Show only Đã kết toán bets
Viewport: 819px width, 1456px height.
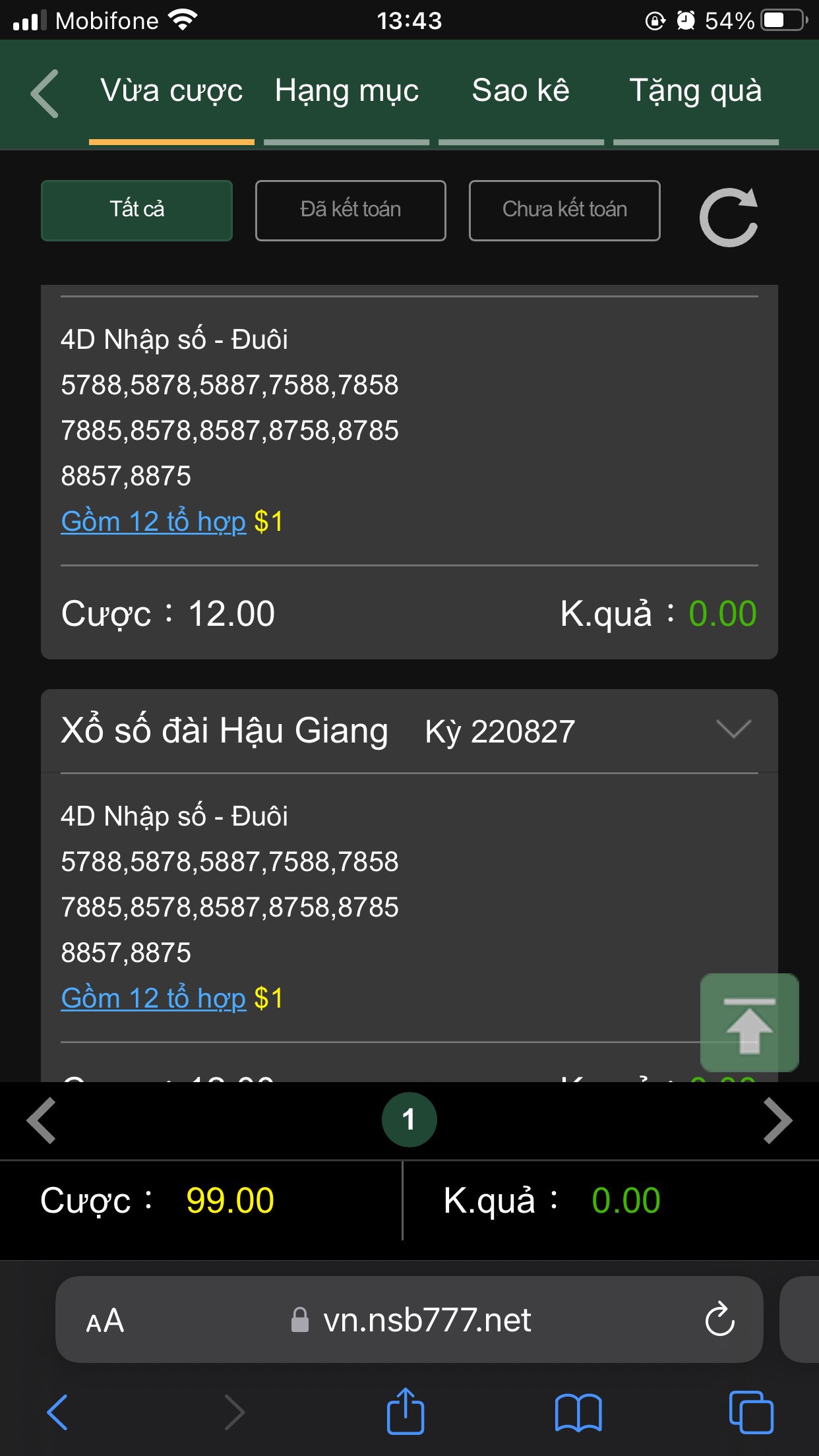[351, 210]
